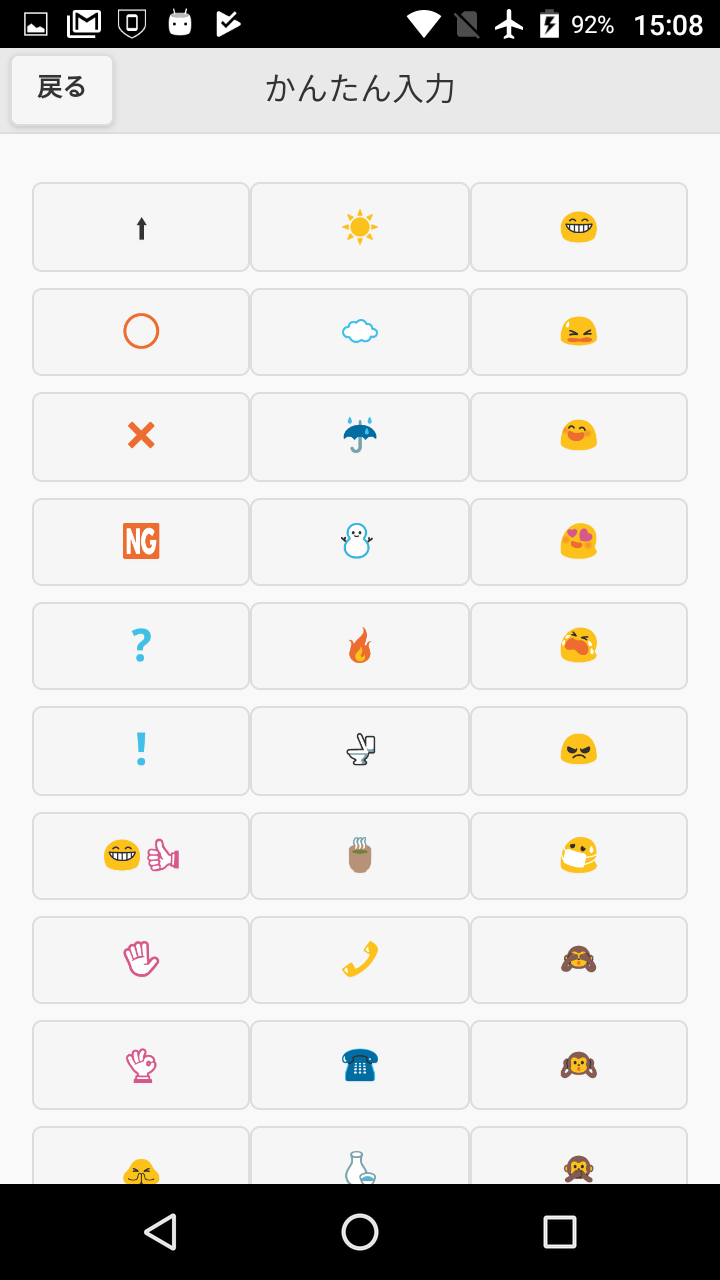Image resolution: width=720 pixels, height=1280 pixels.
Task: Insert the heart-eyes face emoji
Action: tap(579, 542)
